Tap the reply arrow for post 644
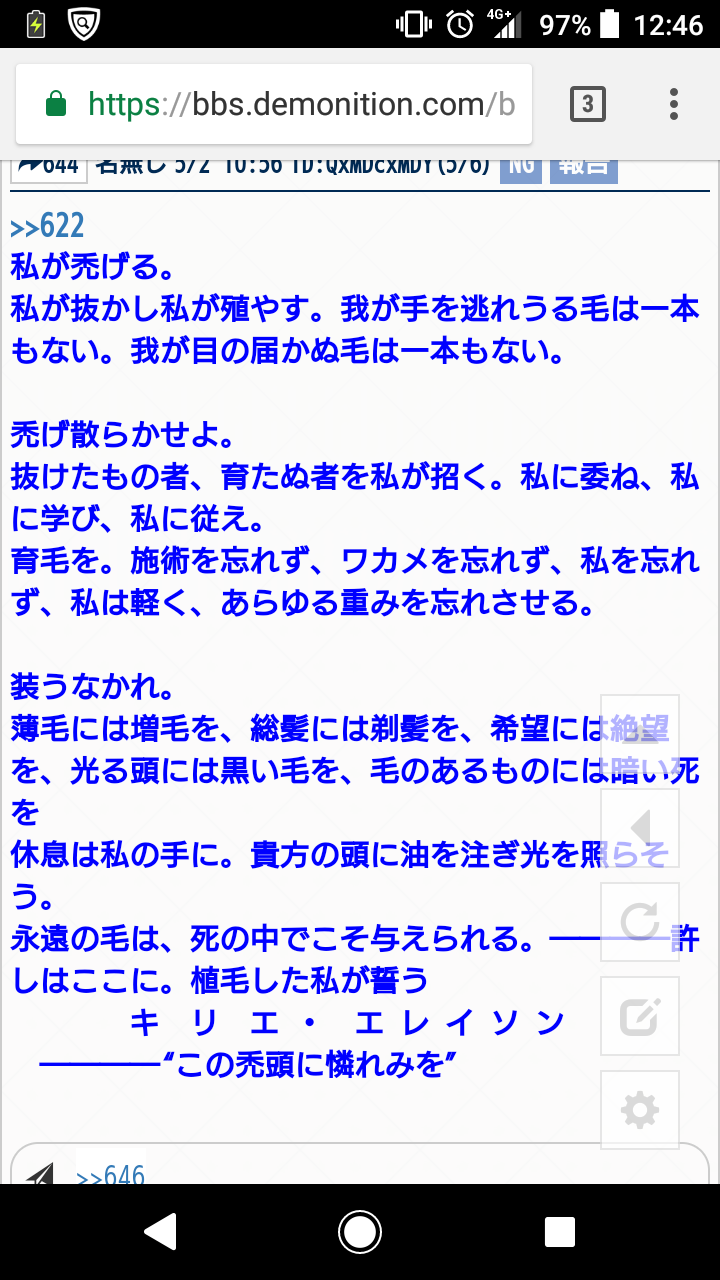720x1280 pixels. [x=29, y=166]
